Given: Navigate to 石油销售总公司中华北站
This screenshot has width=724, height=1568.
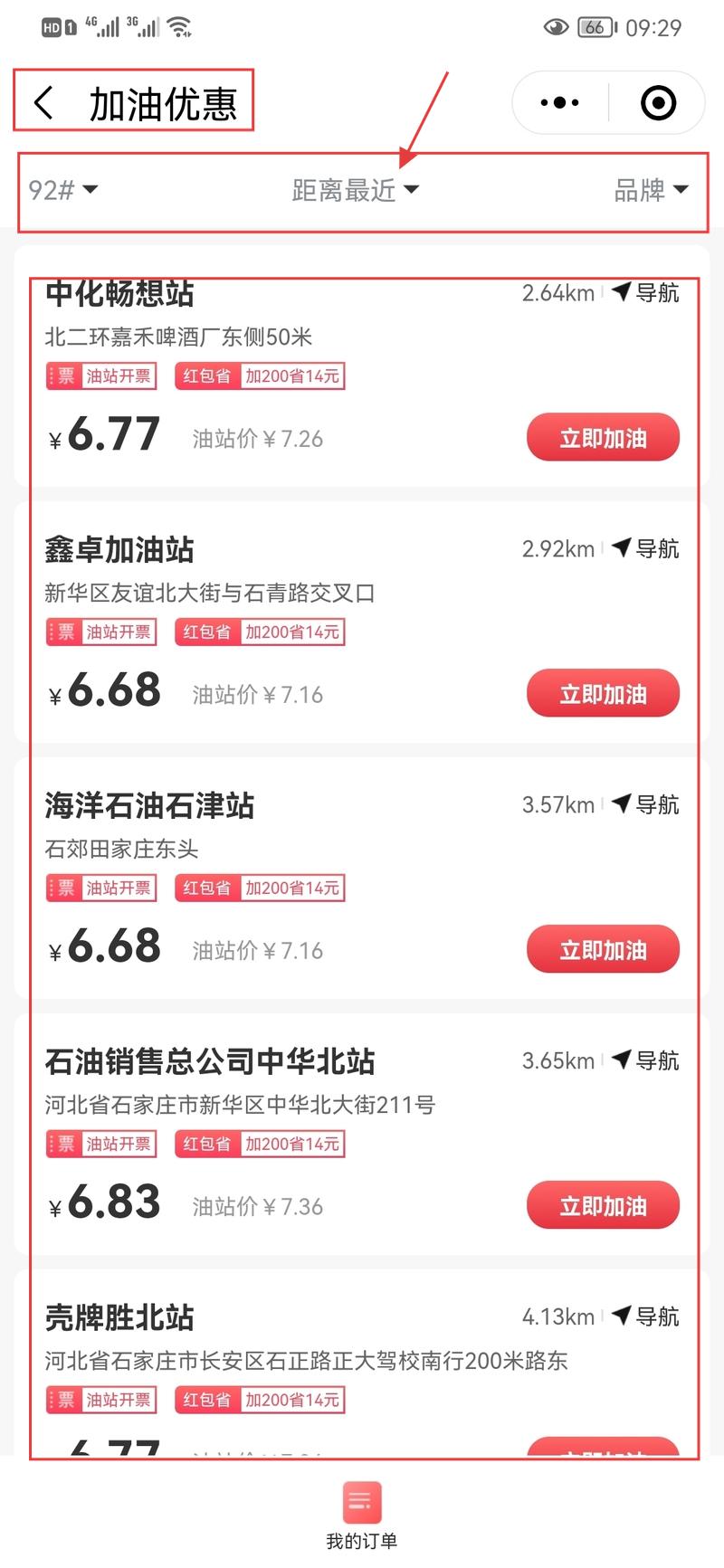Looking at the screenshot, I should [646, 1060].
